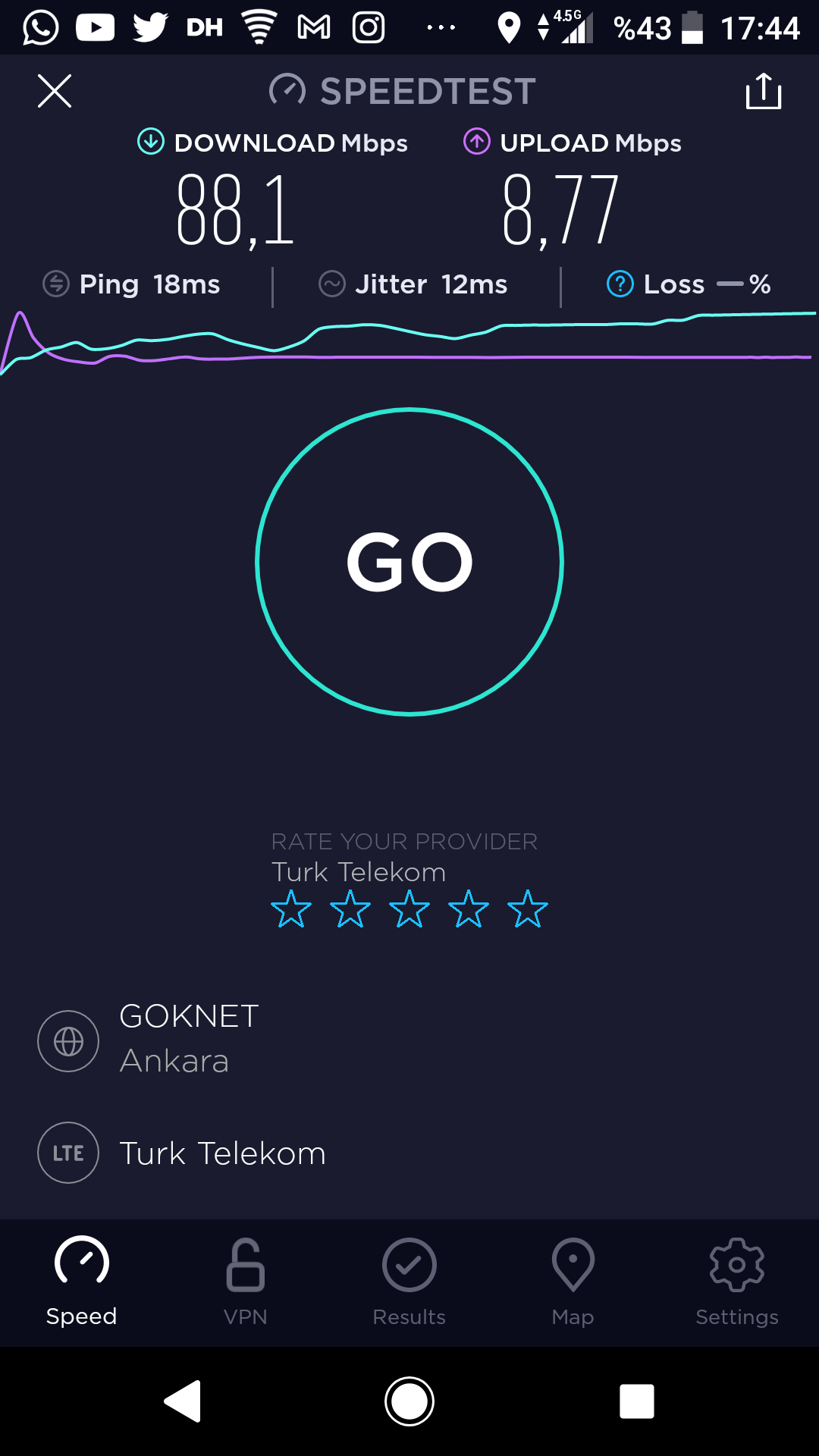Screen dimensions: 819x1456
Task: Give Turk Telekom five stars
Action: click(528, 909)
